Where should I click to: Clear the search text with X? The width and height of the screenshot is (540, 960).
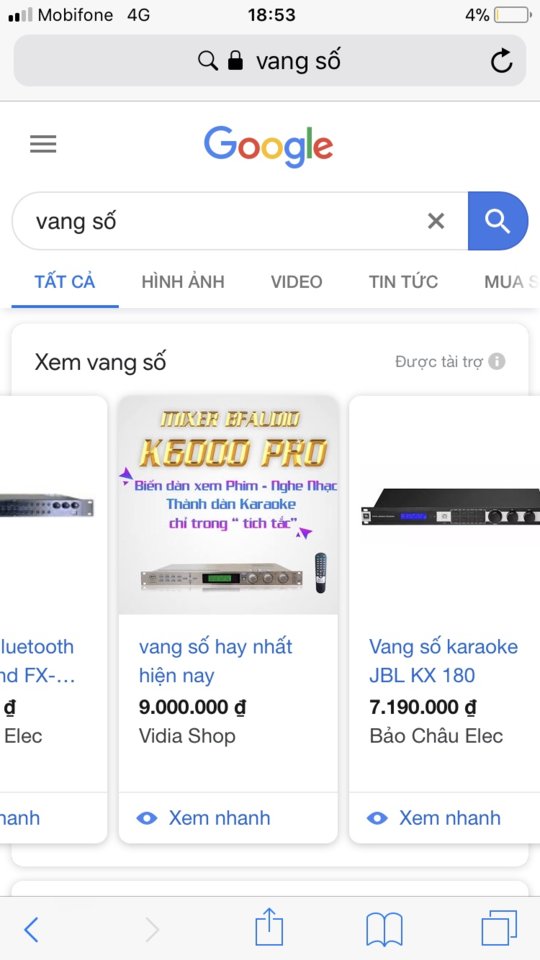436,221
